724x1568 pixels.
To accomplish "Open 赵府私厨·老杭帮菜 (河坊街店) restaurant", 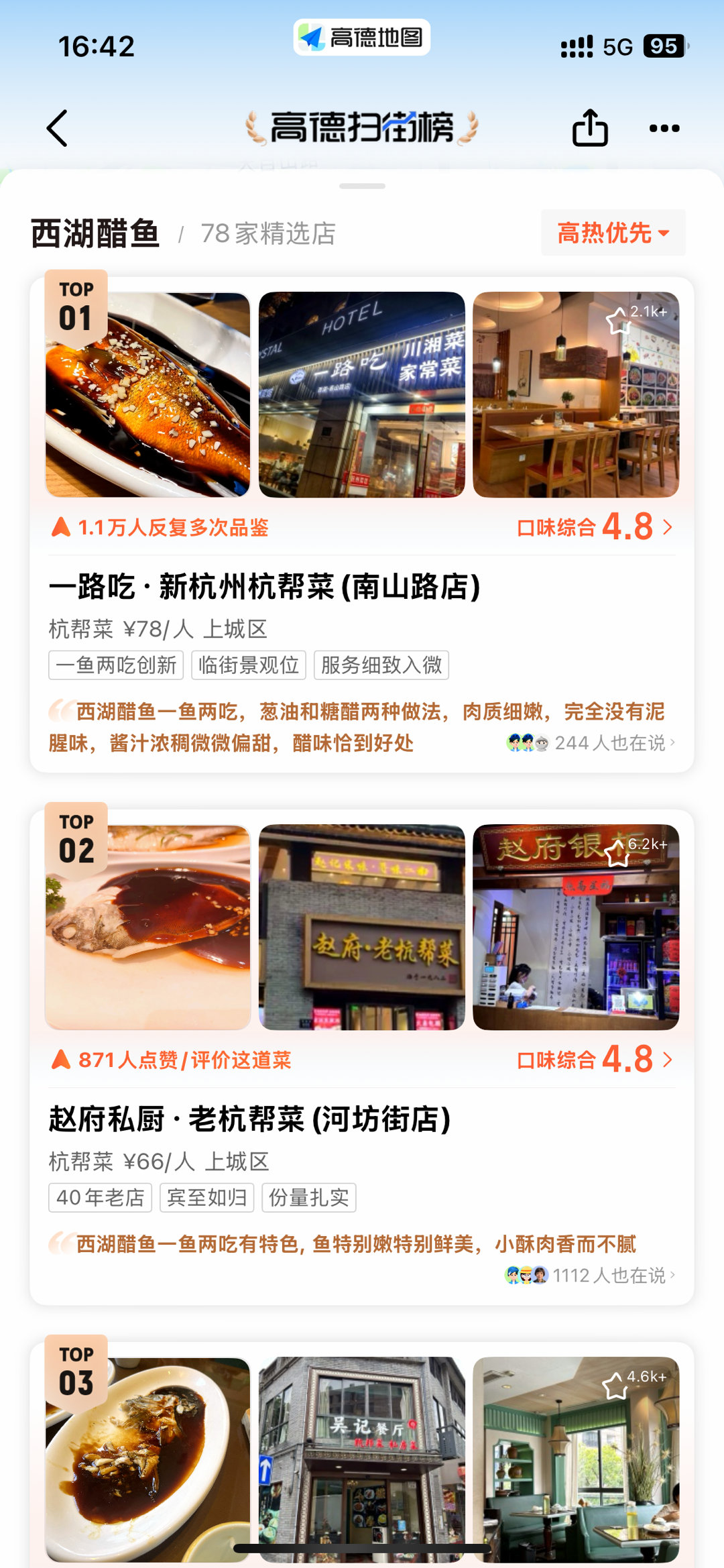I will tap(249, 1119).
